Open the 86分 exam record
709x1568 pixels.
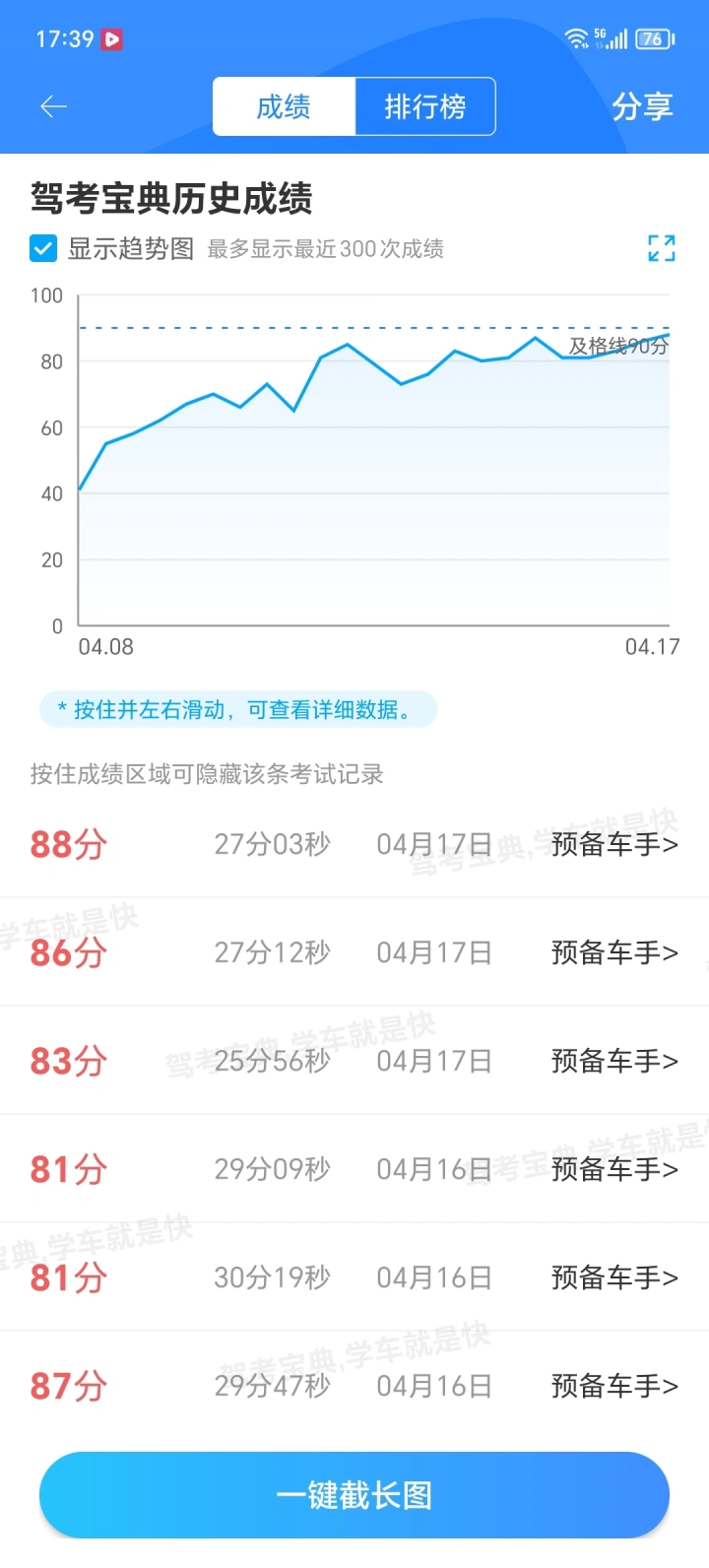tap(354, 952)
